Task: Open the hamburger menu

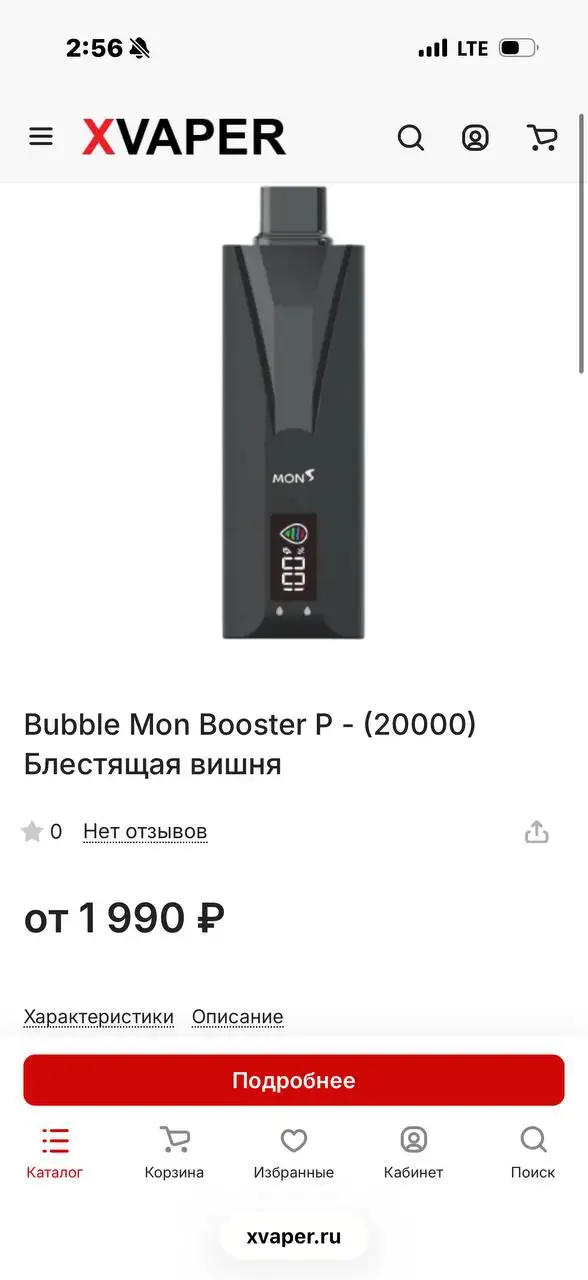Action: click(x=41, y=137)
